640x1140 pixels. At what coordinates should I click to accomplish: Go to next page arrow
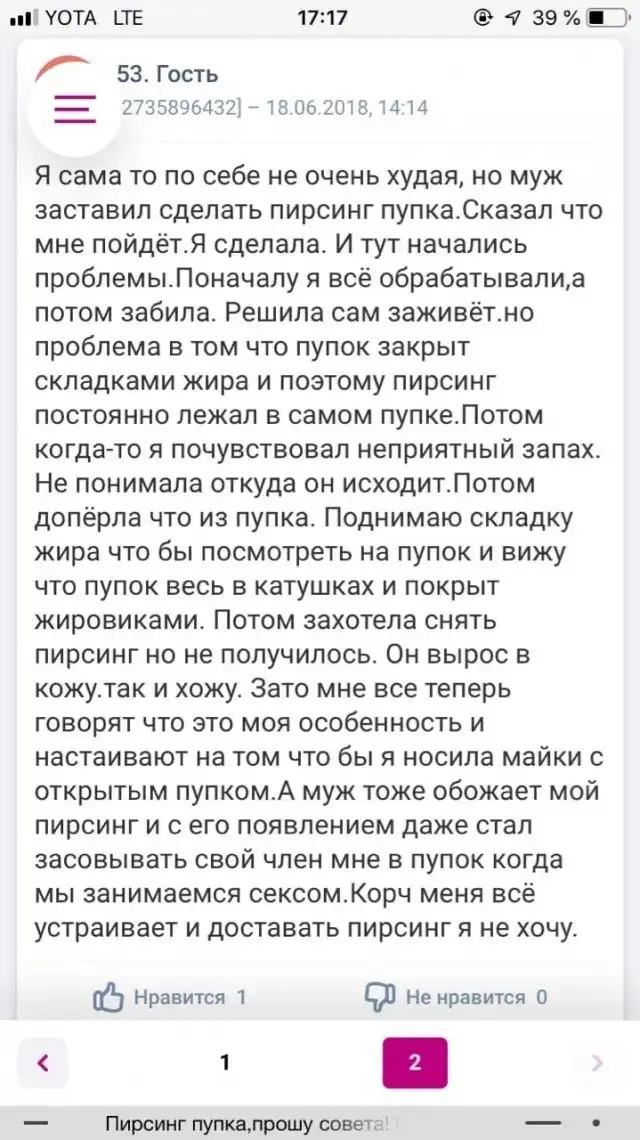(597, 1062)
